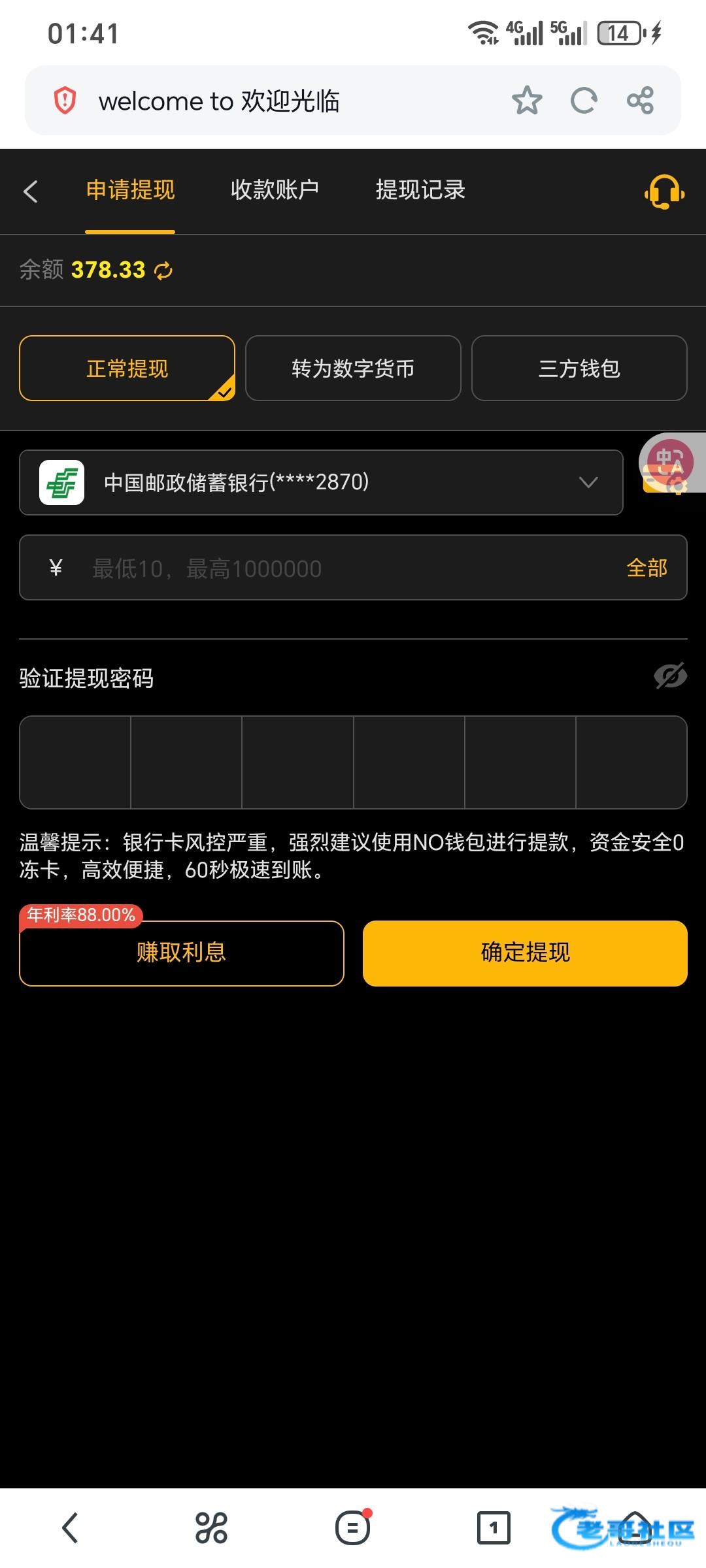Tap the first withdrawal password box

pos(75,762)
